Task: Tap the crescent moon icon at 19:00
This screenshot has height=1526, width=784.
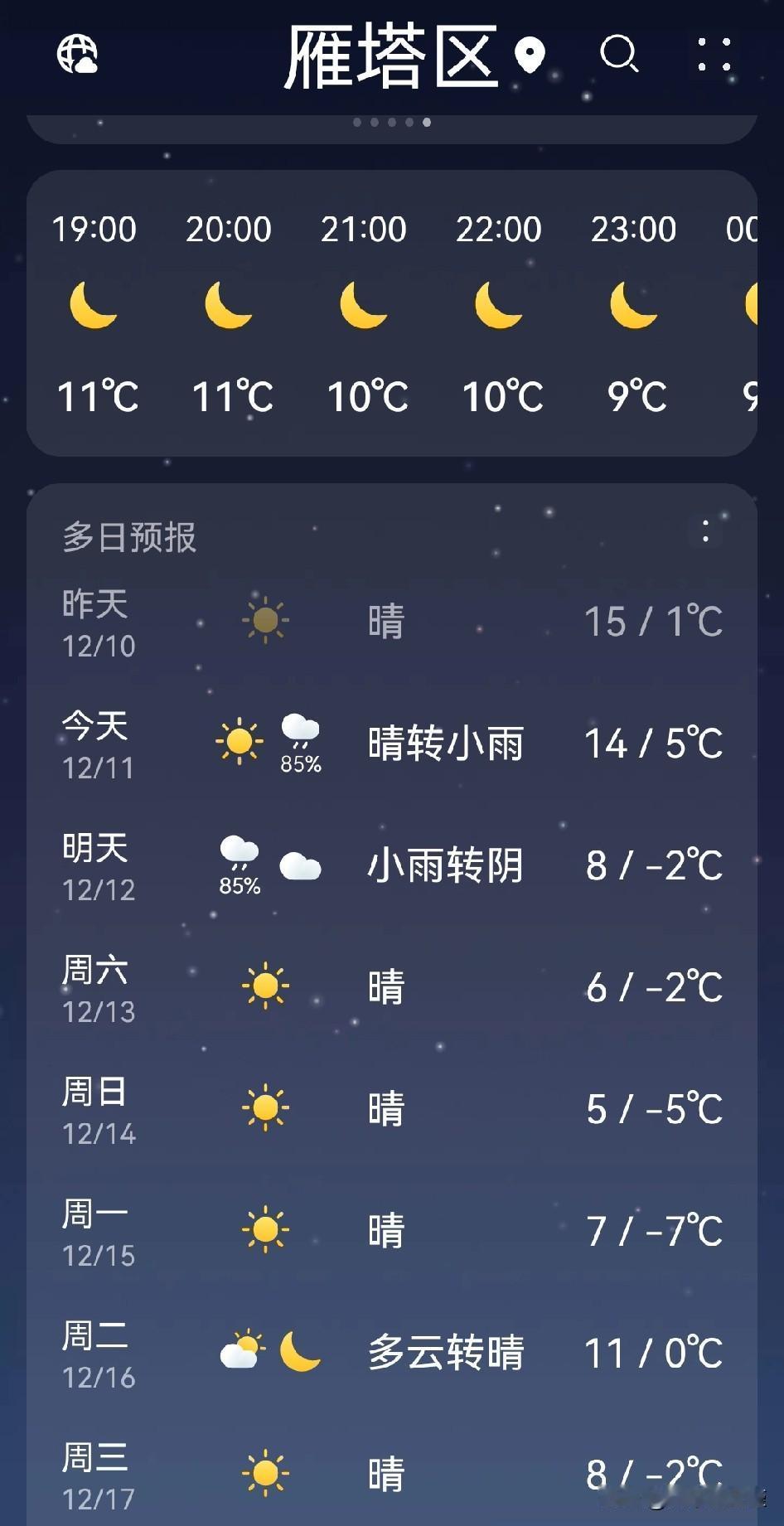Action: (94, 307)
